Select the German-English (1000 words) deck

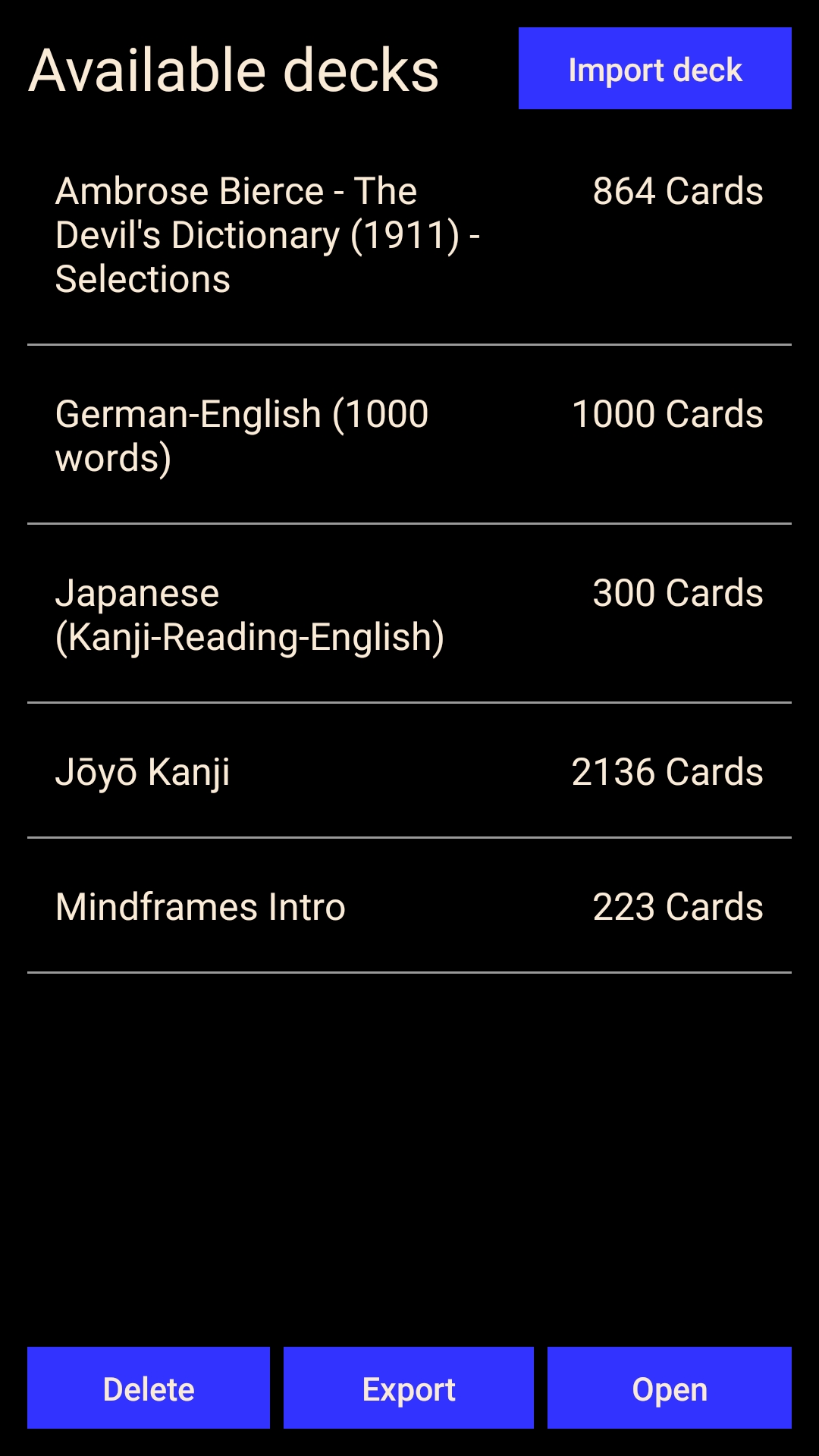[409, 436]
